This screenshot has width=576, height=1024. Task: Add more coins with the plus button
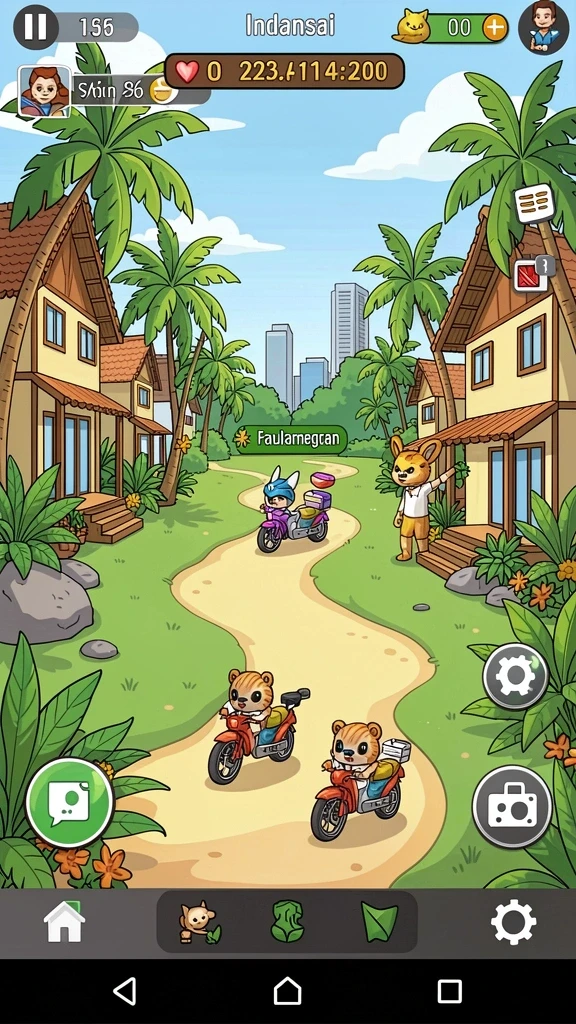(x=494, y=28)
